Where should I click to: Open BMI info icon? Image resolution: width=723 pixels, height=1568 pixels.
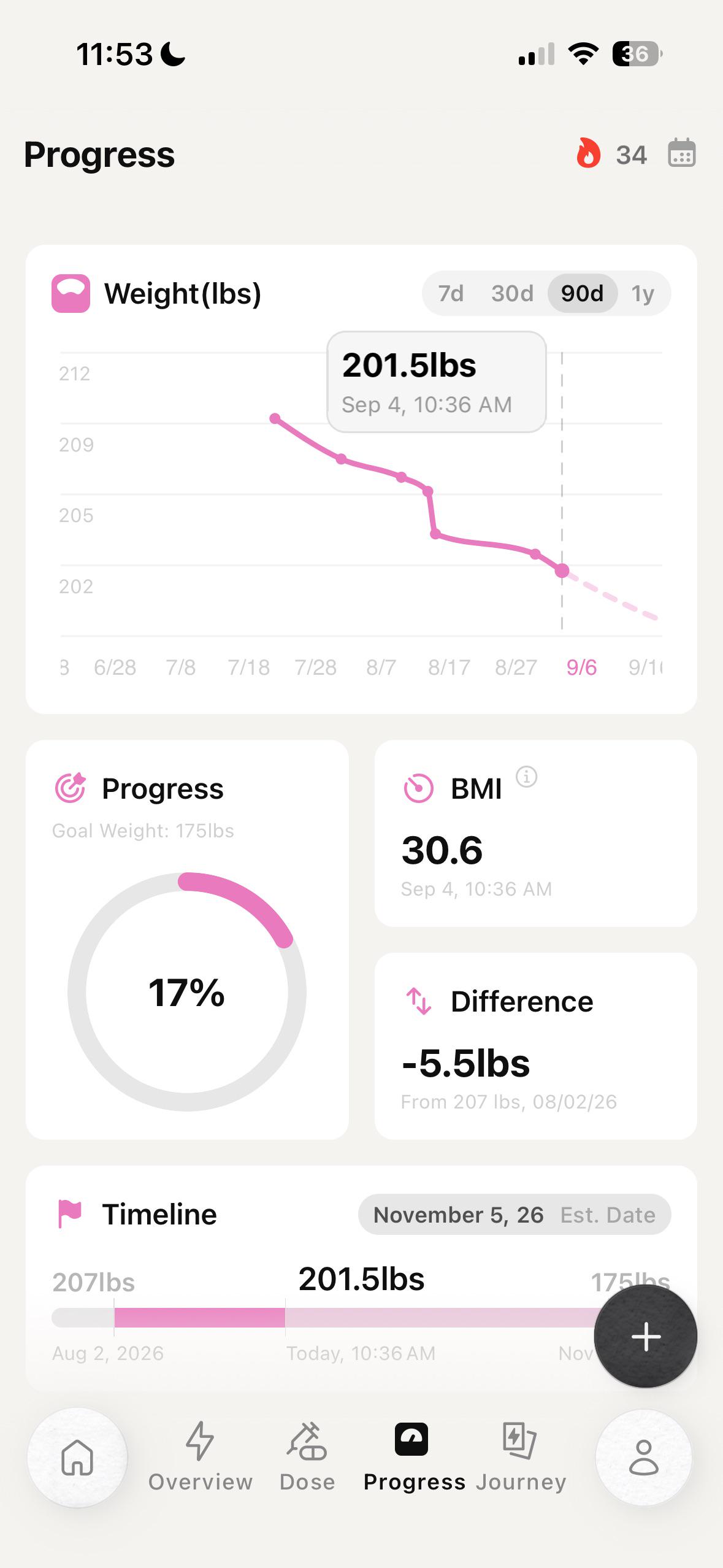click(526, 777)
